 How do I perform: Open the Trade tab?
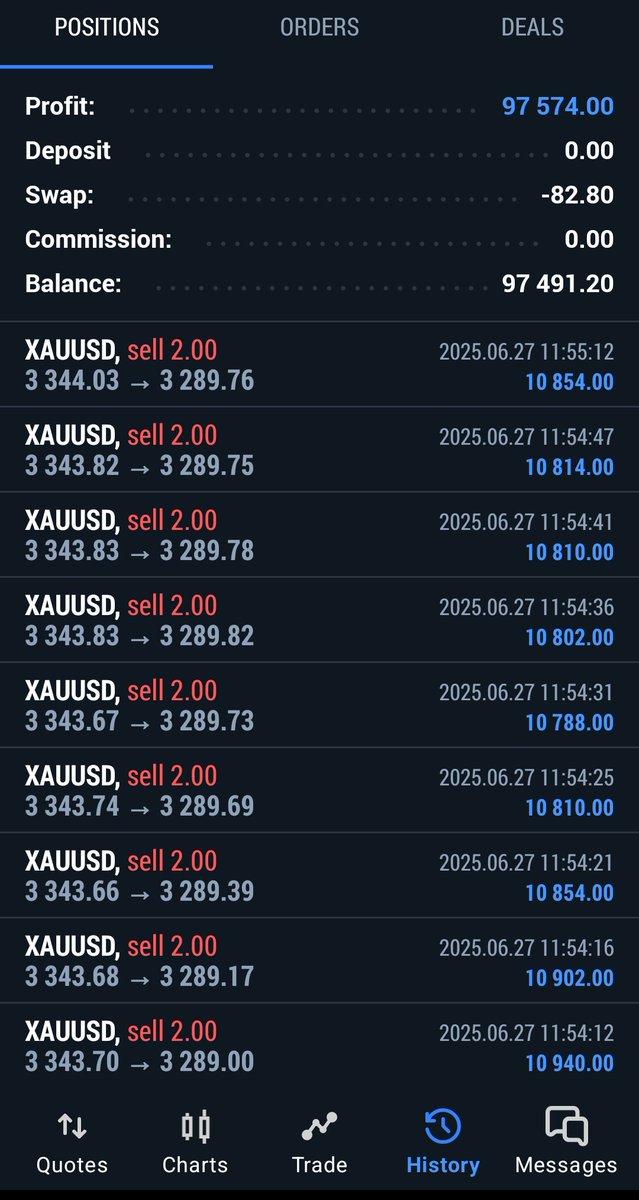(319, 1142)
